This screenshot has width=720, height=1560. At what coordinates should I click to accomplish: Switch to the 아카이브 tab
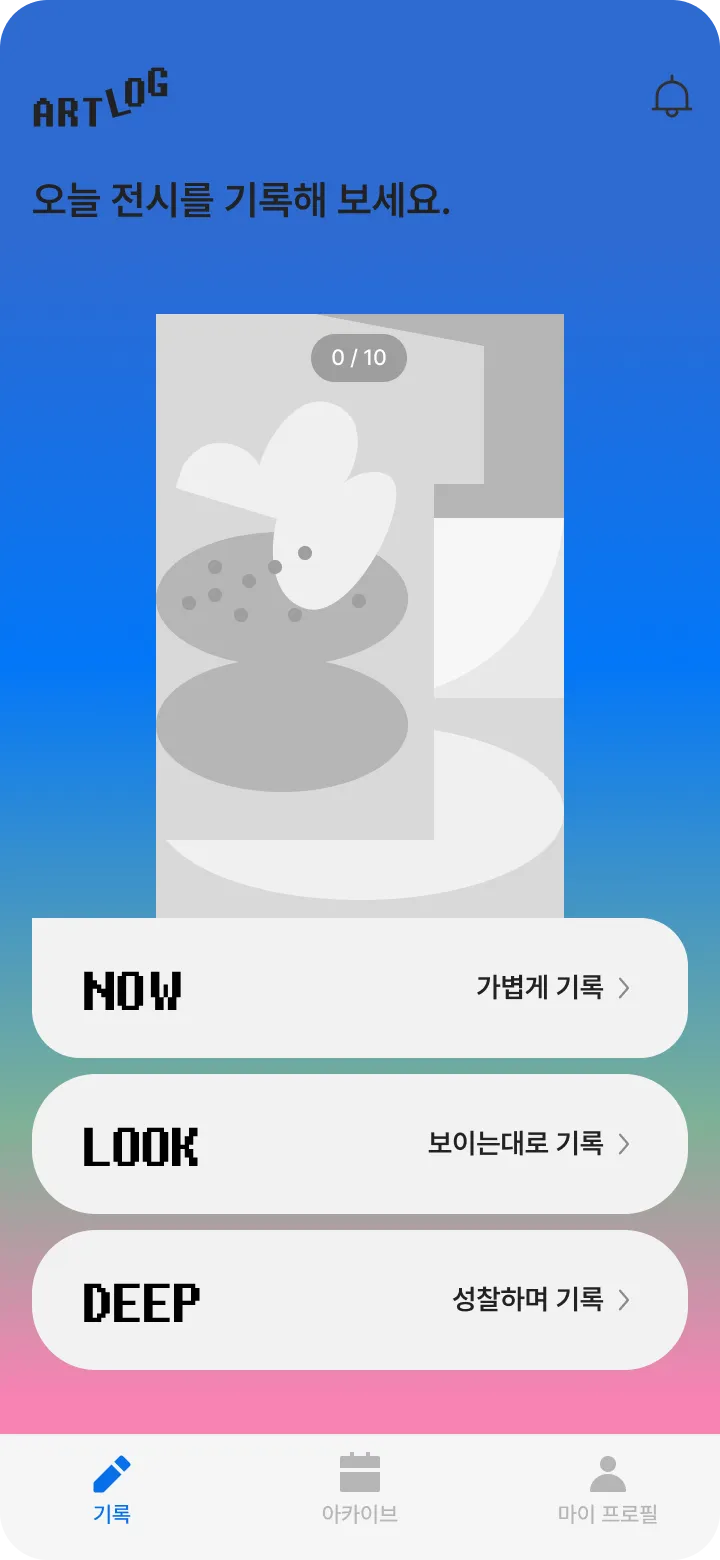point(360,1490)
